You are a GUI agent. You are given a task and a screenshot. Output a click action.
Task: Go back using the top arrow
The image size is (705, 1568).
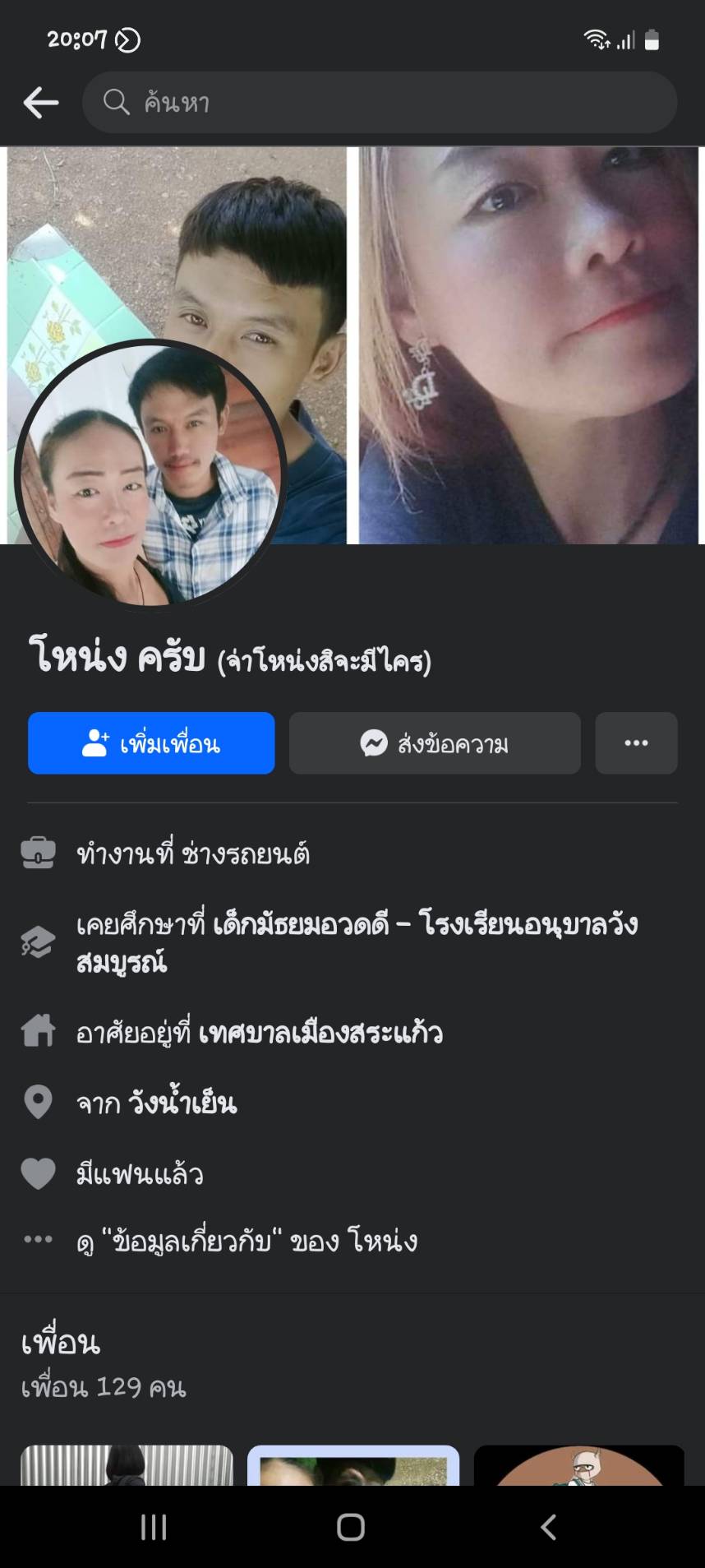tap(40, 103)
